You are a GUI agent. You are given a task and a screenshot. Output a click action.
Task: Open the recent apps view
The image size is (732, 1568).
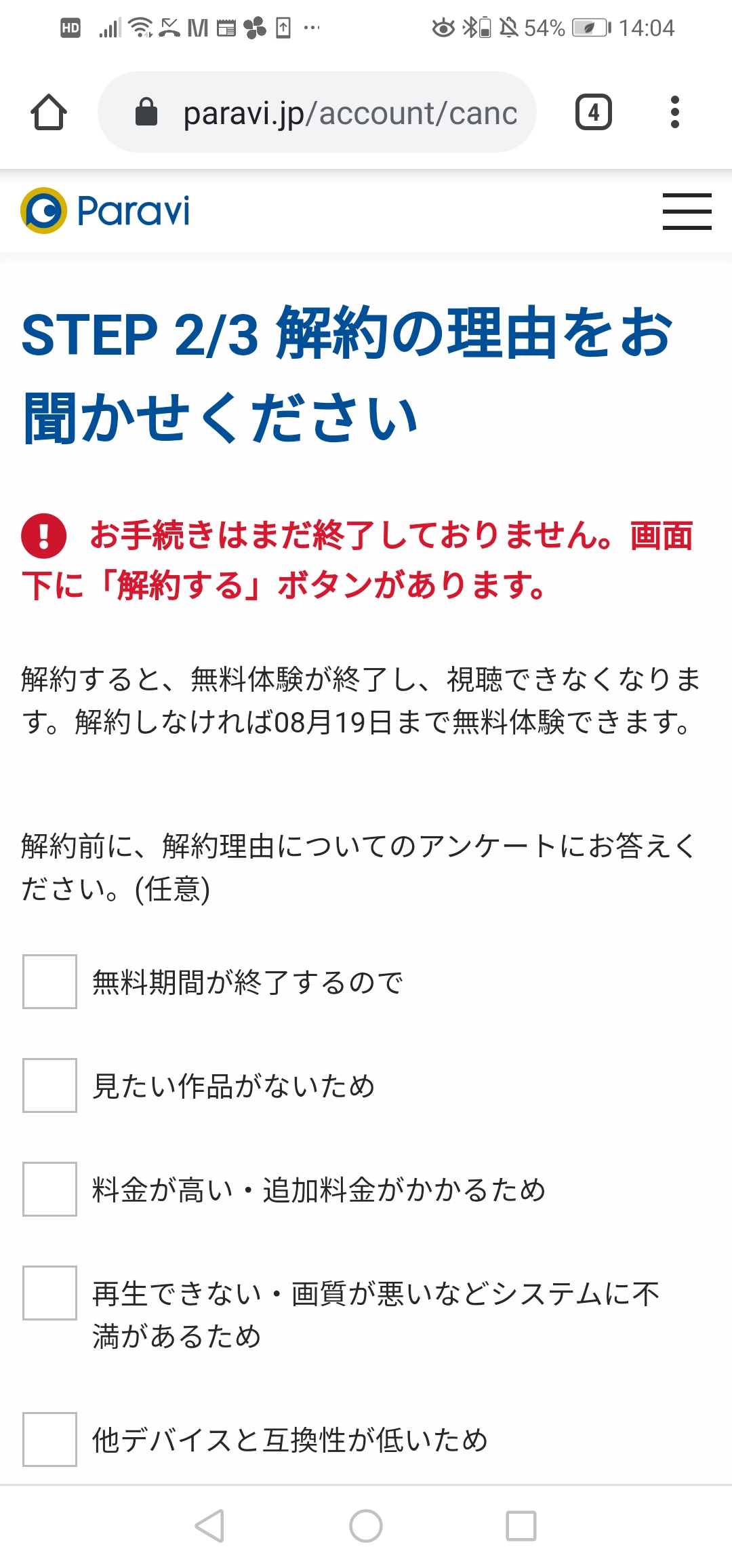521,1526
